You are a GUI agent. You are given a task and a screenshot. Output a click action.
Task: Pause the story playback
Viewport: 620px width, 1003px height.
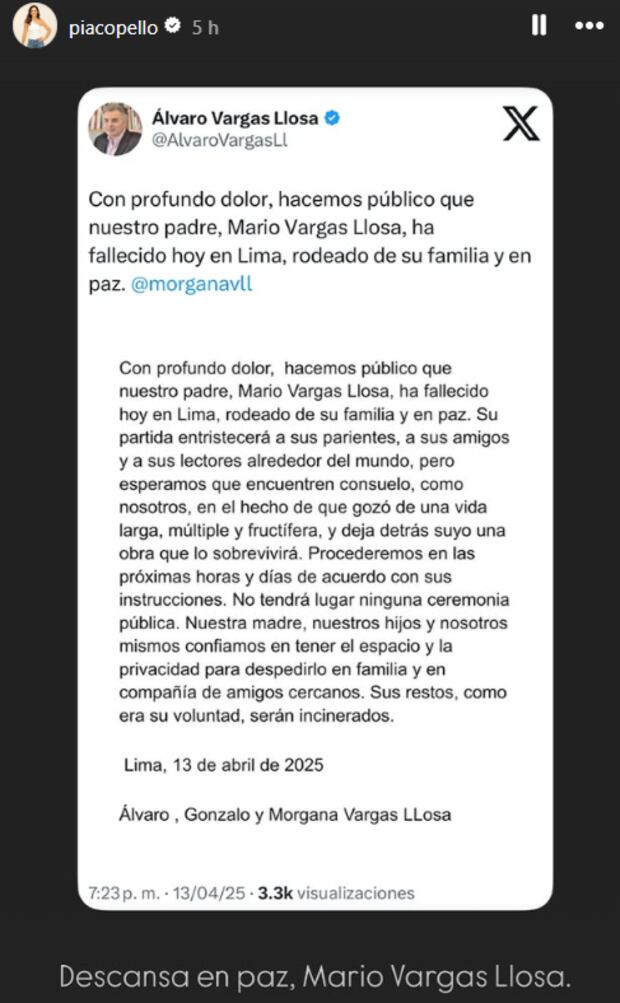[539, 26]
